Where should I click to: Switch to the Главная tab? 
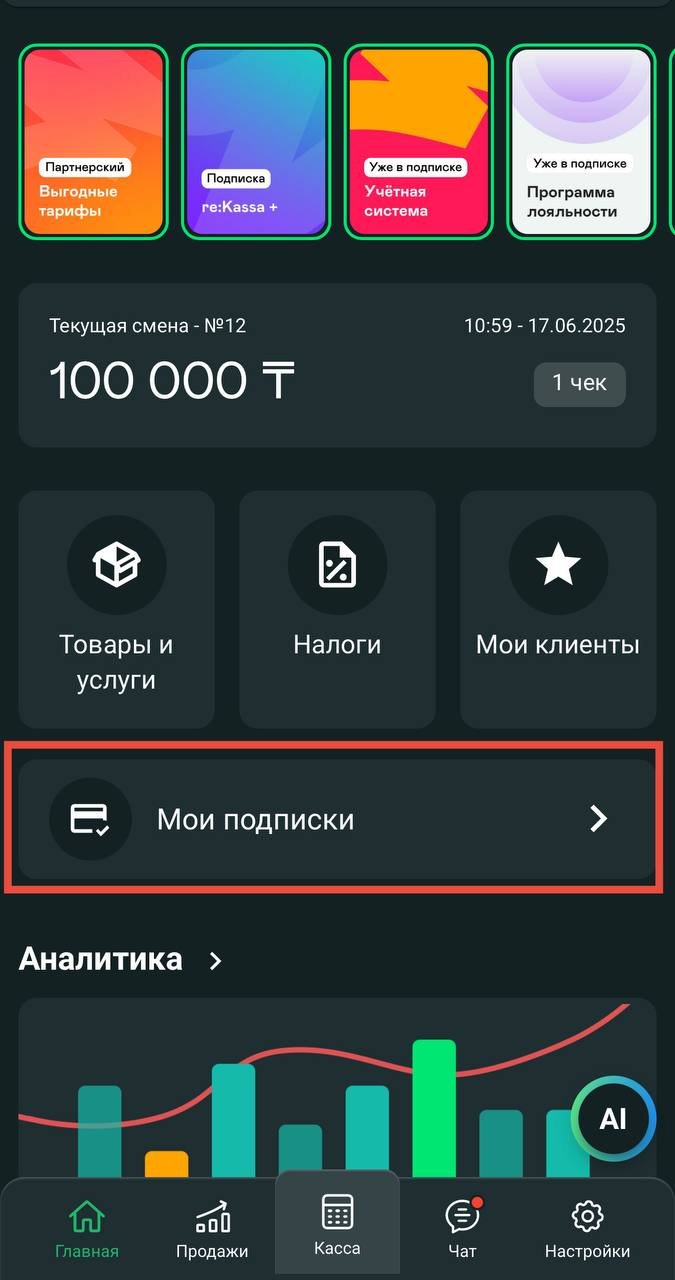(x=87, y=1230)
